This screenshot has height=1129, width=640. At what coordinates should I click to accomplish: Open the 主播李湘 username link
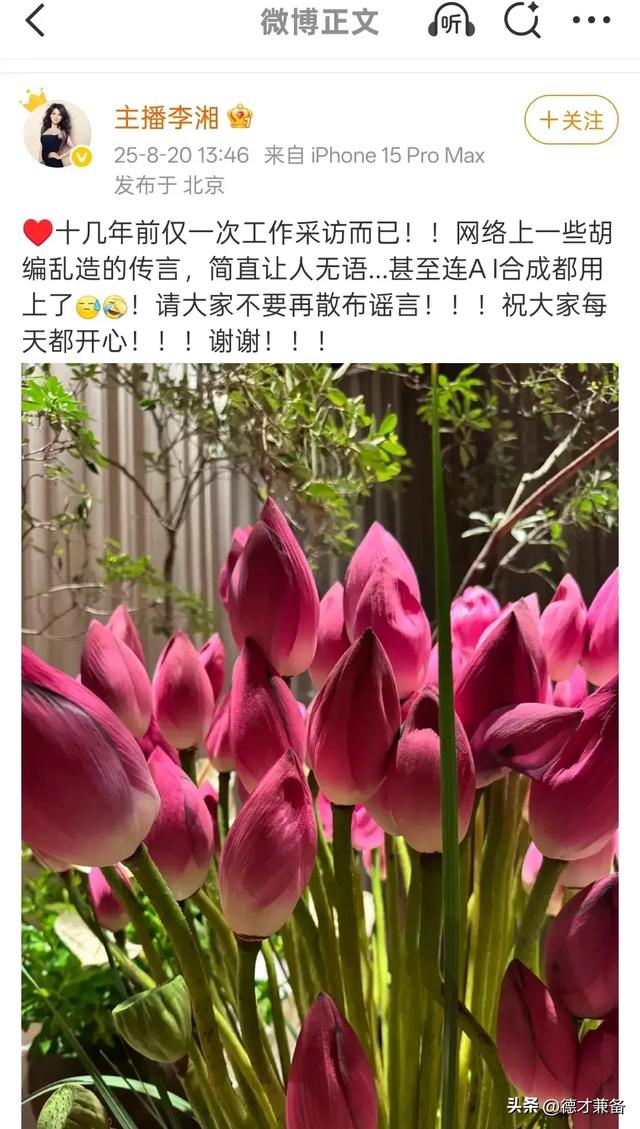(166, 118)
